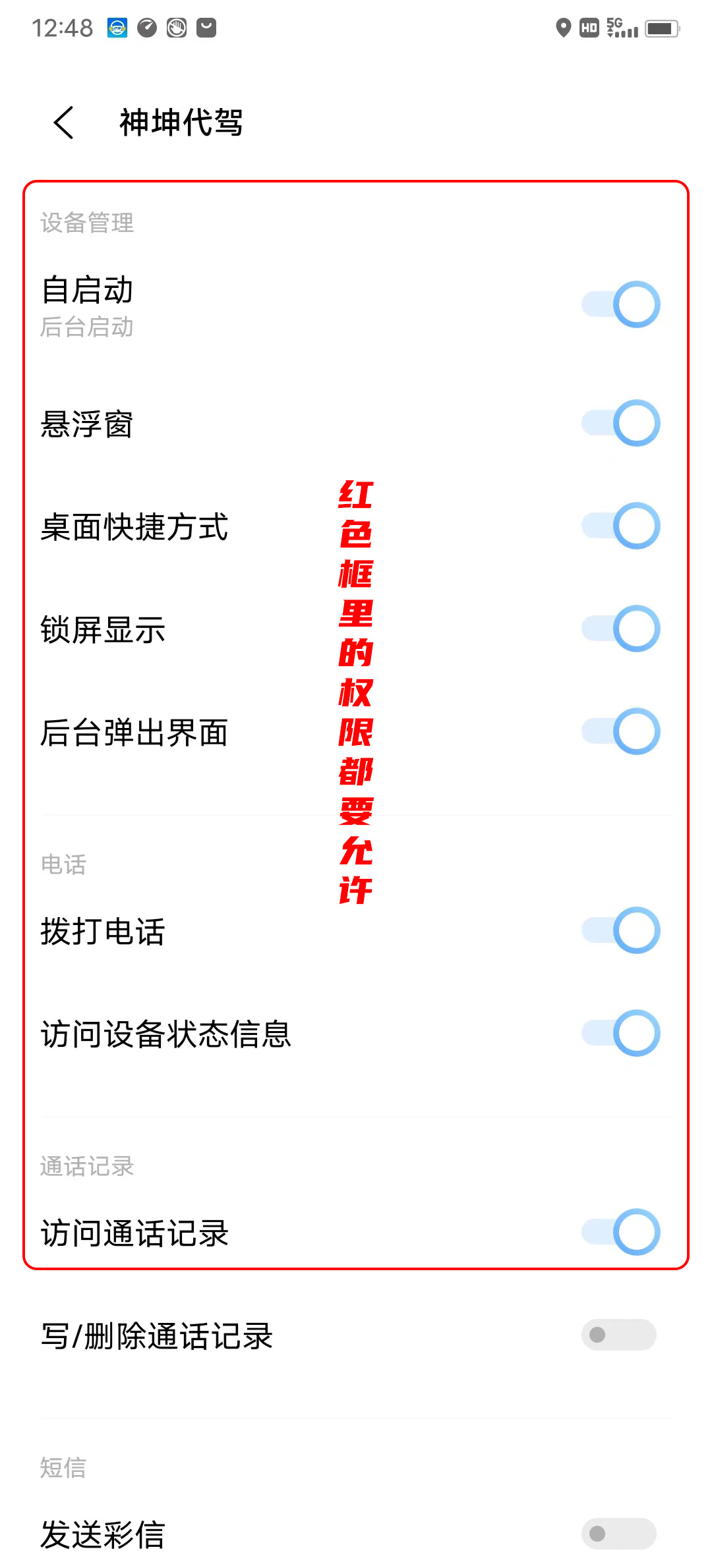This screenshot has width=712, height=1568.
Task: Disable 锁屏显示 switch
Action: point(620,629)
